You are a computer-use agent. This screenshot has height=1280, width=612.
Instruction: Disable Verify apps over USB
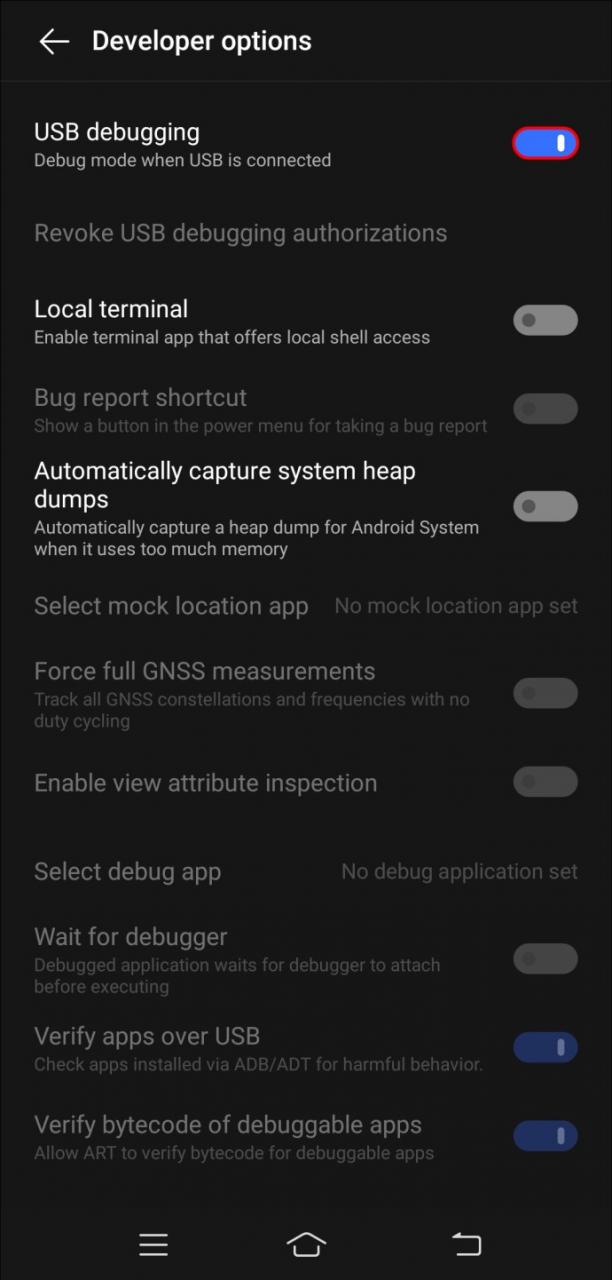545,1047
